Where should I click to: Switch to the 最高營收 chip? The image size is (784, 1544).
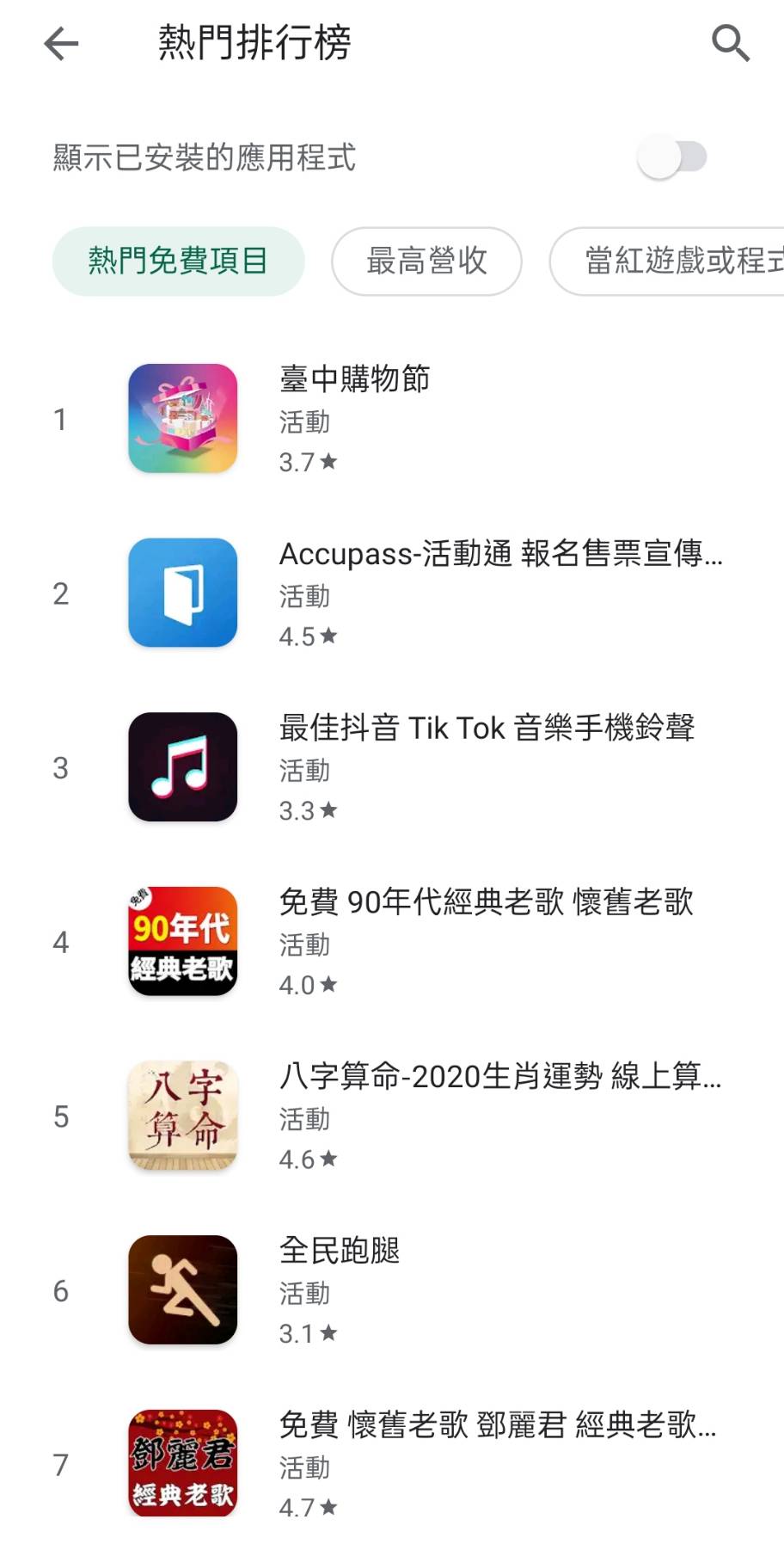426,261
